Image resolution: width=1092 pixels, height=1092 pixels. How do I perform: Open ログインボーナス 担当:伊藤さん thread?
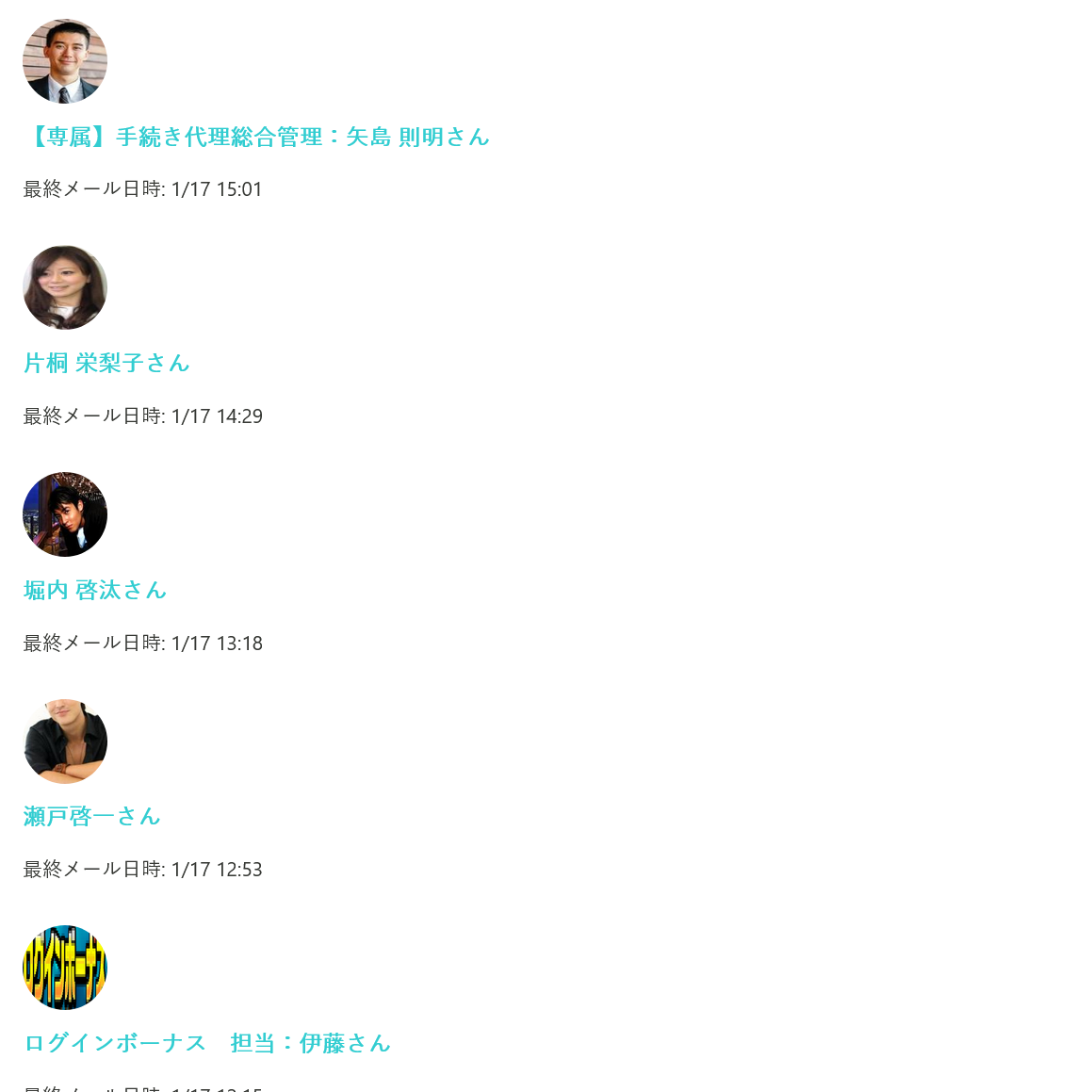[x=207, y=1044]
